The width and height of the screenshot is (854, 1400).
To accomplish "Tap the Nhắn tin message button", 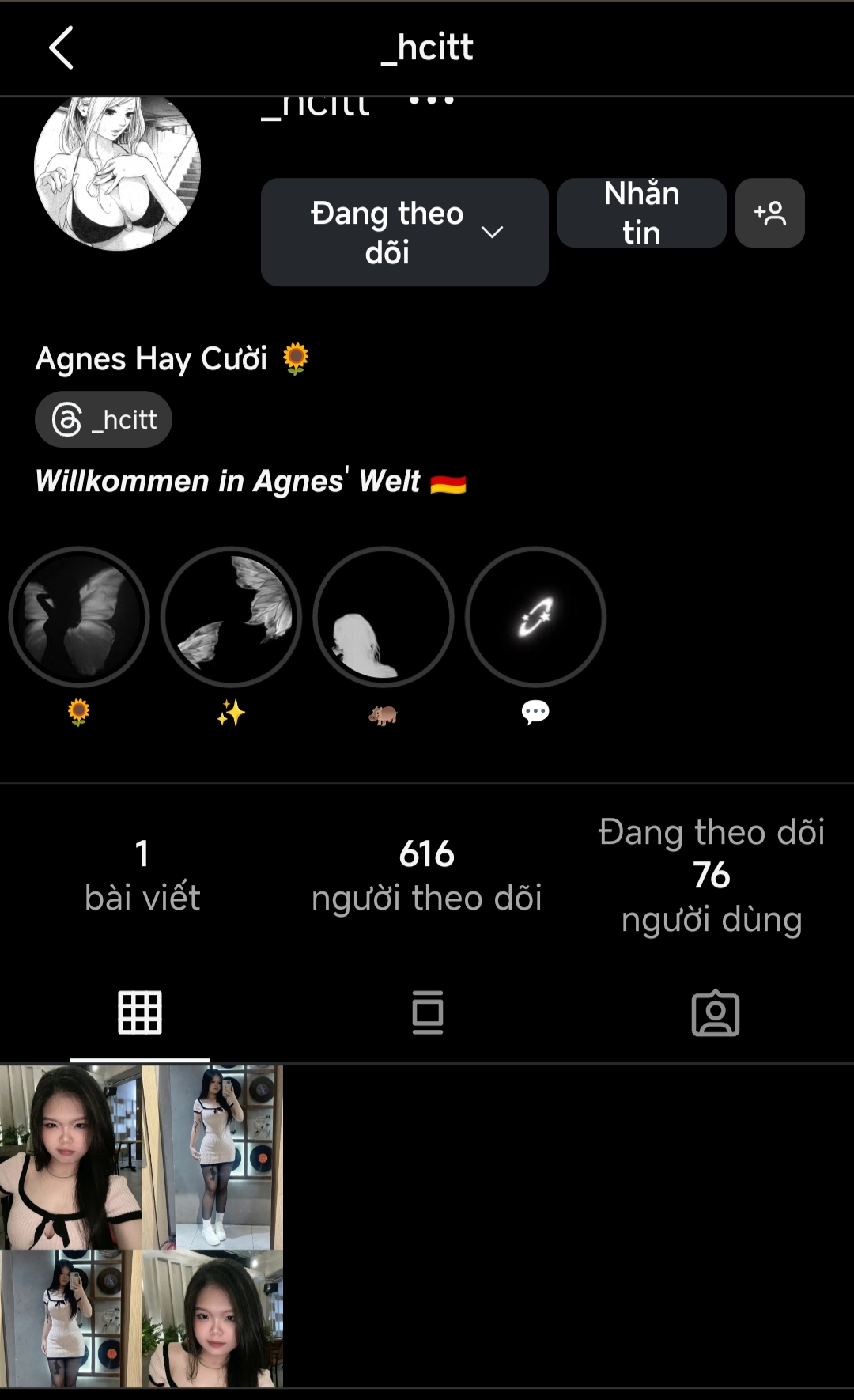I will tap(641, 213).
